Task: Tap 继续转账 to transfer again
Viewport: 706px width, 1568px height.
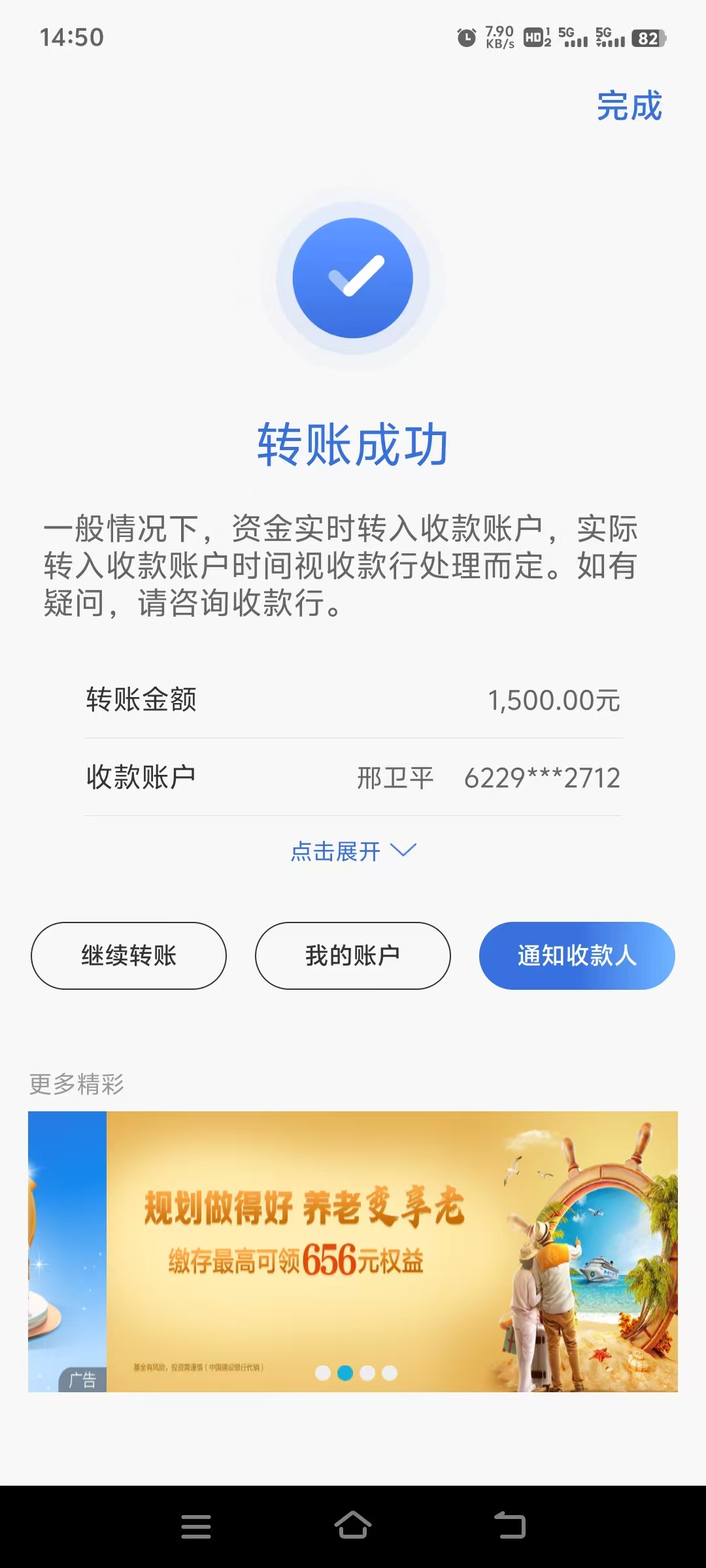Action: [129, 955]
